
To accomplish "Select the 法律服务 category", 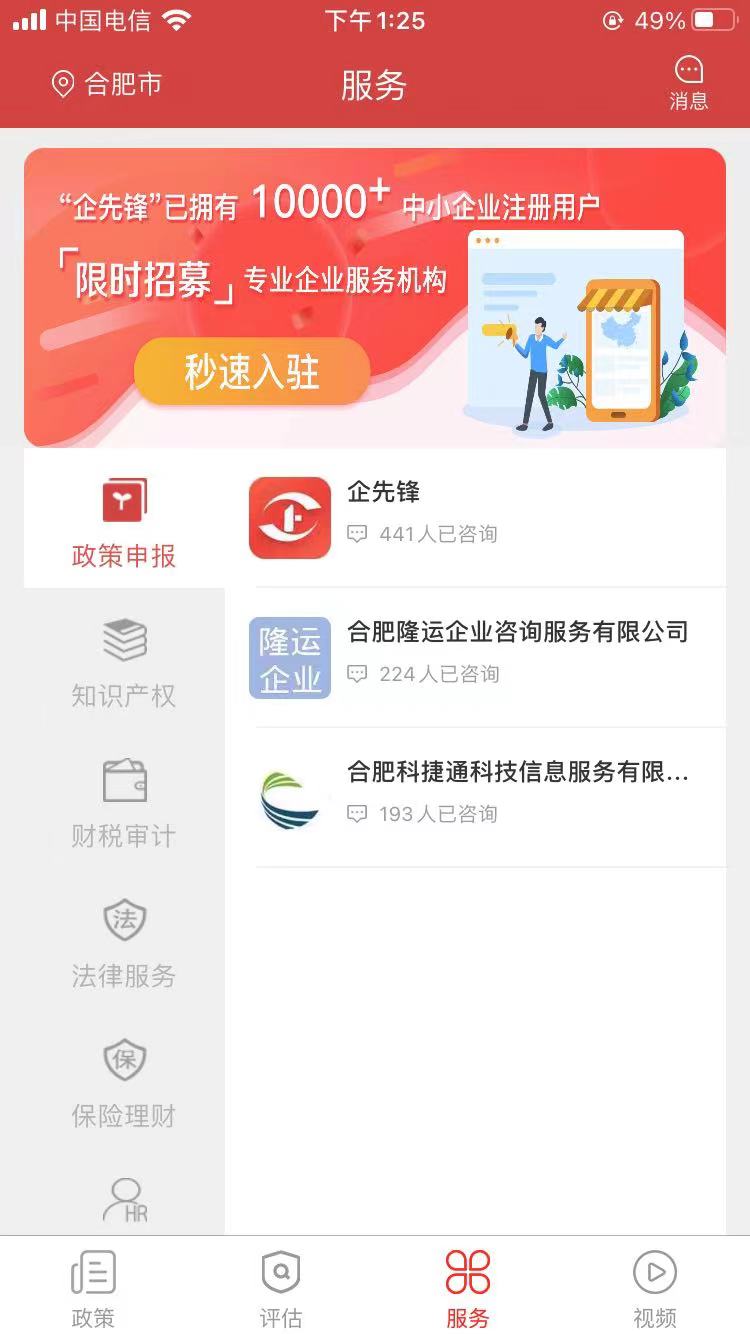I will coord(124,942).
